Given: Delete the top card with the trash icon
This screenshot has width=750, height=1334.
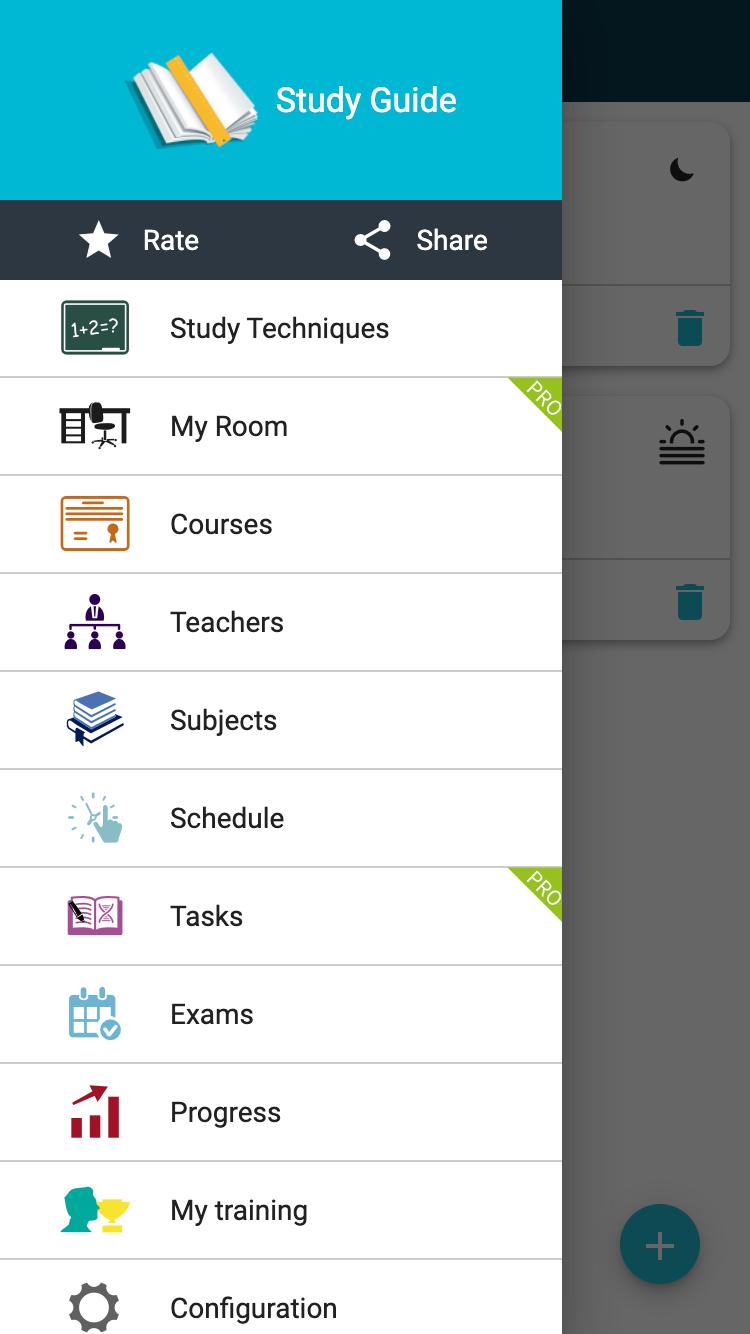Looking at the screenshot, I should (x=689, y=326).
